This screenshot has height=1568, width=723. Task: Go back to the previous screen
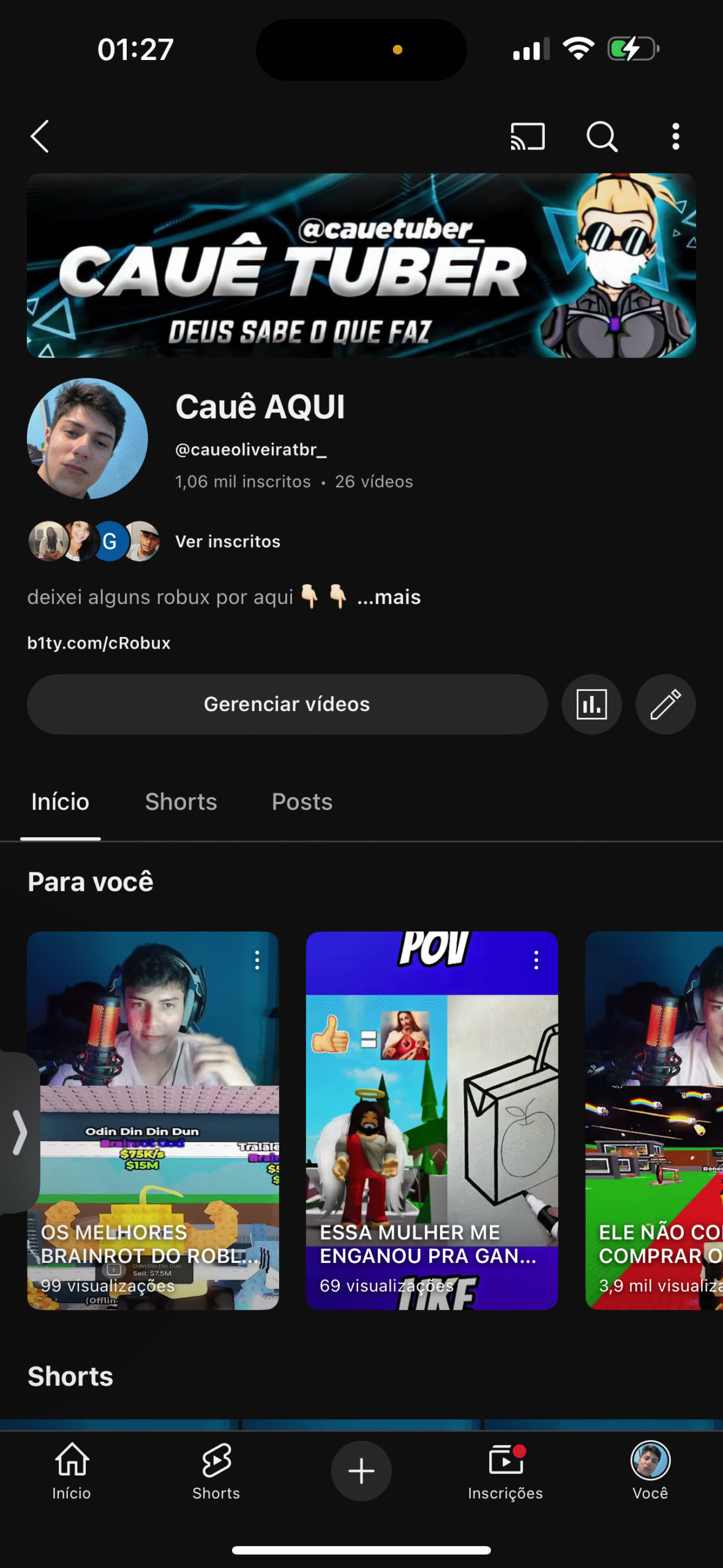coord(40,136)
